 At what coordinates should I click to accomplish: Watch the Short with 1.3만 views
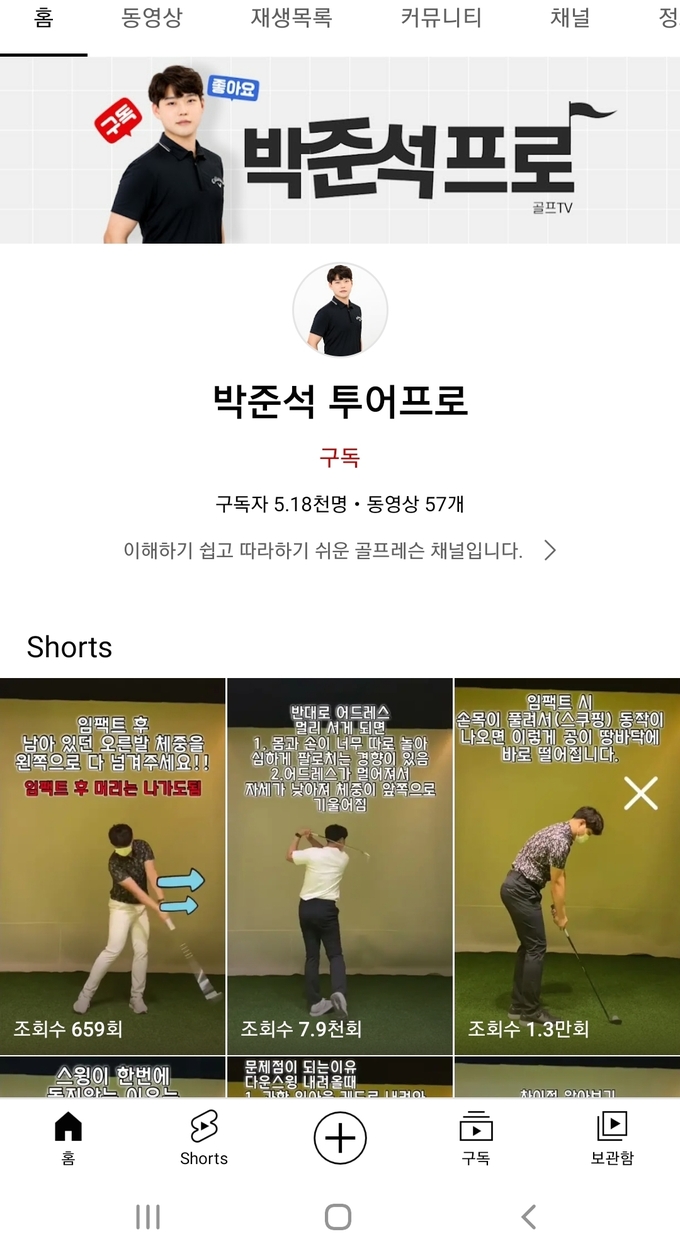point(567,865)
